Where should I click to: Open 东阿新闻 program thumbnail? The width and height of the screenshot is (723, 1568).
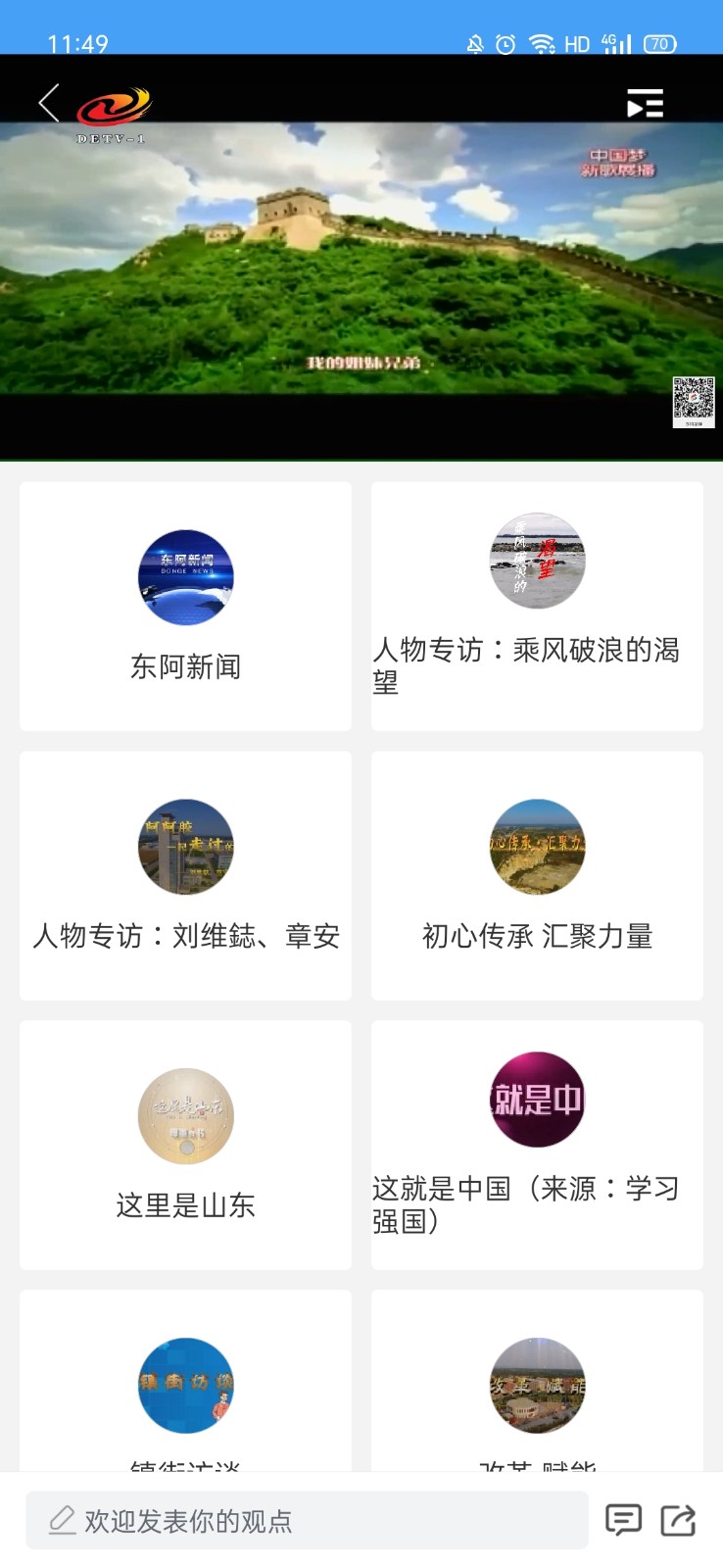(x=185, y=606)
